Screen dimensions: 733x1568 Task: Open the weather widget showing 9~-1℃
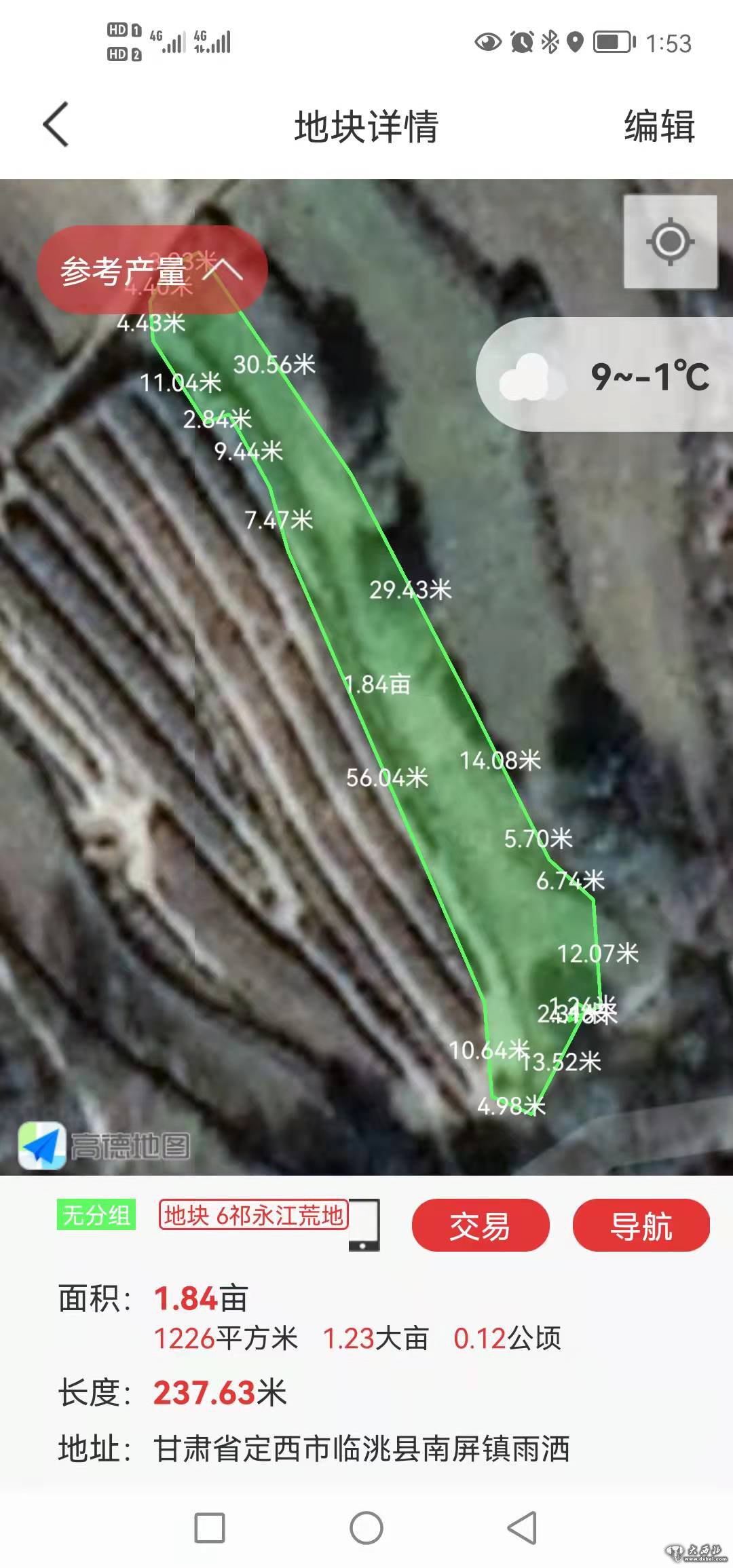coord(605,375)
